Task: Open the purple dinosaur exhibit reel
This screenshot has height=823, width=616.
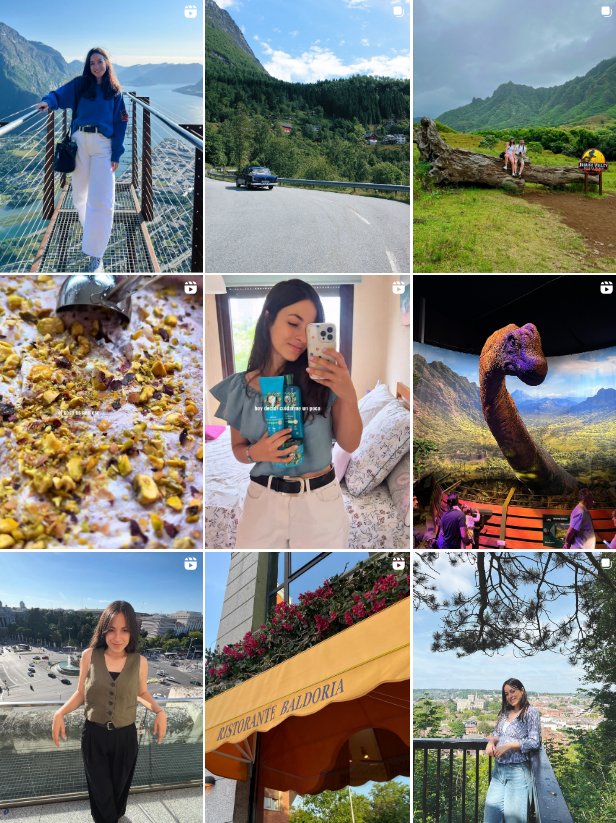Action: coord(514,412)
